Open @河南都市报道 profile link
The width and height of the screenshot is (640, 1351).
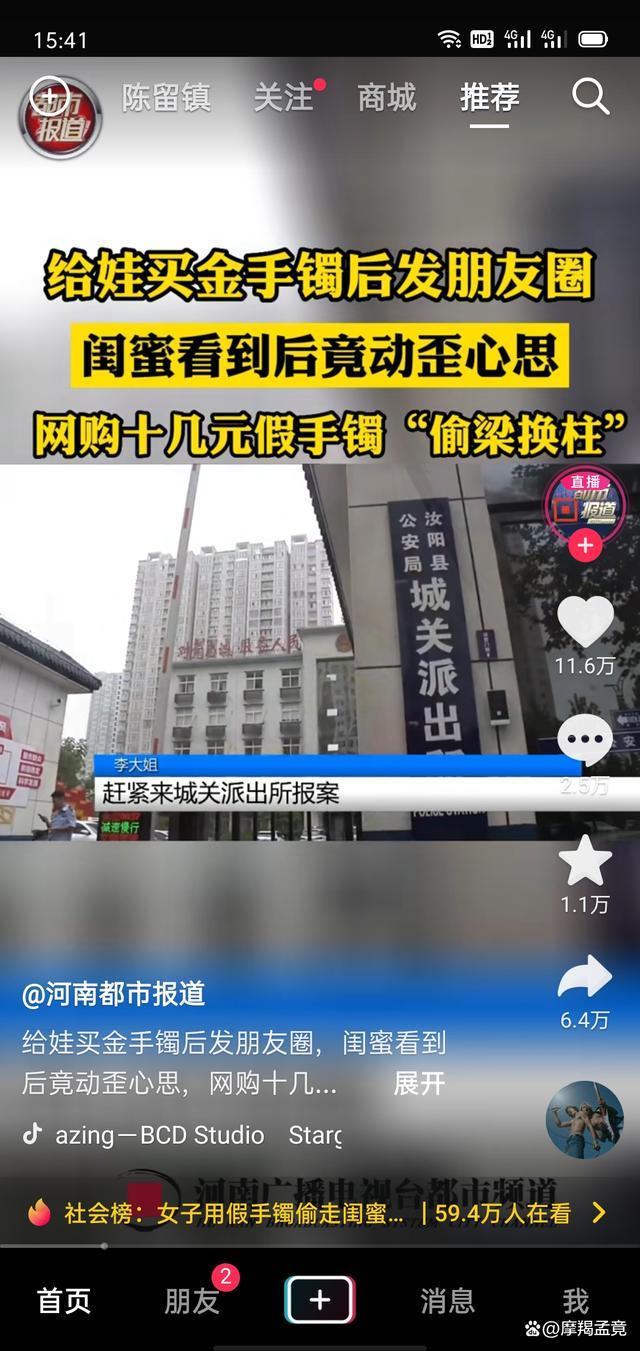click(114, 993)
